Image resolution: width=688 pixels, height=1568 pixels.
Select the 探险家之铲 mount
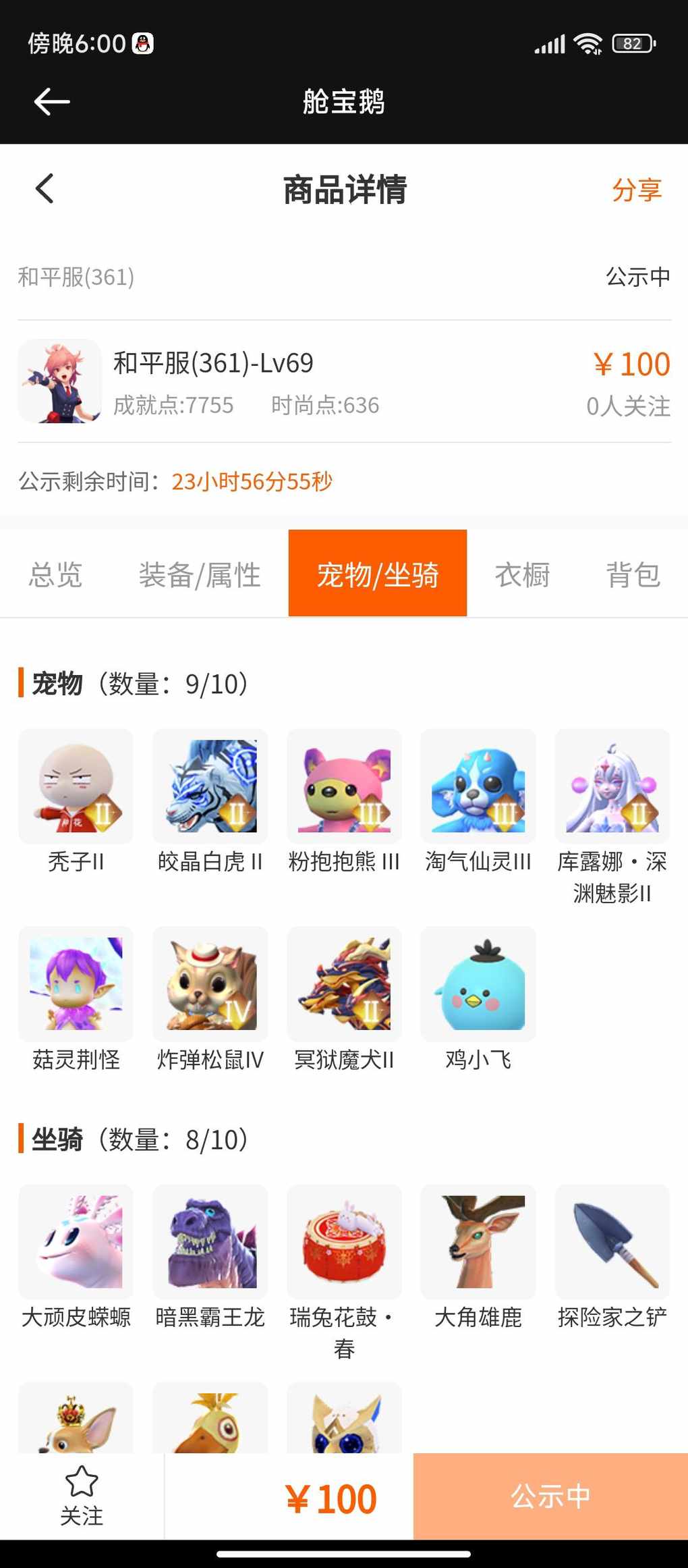pos(612,1242)
